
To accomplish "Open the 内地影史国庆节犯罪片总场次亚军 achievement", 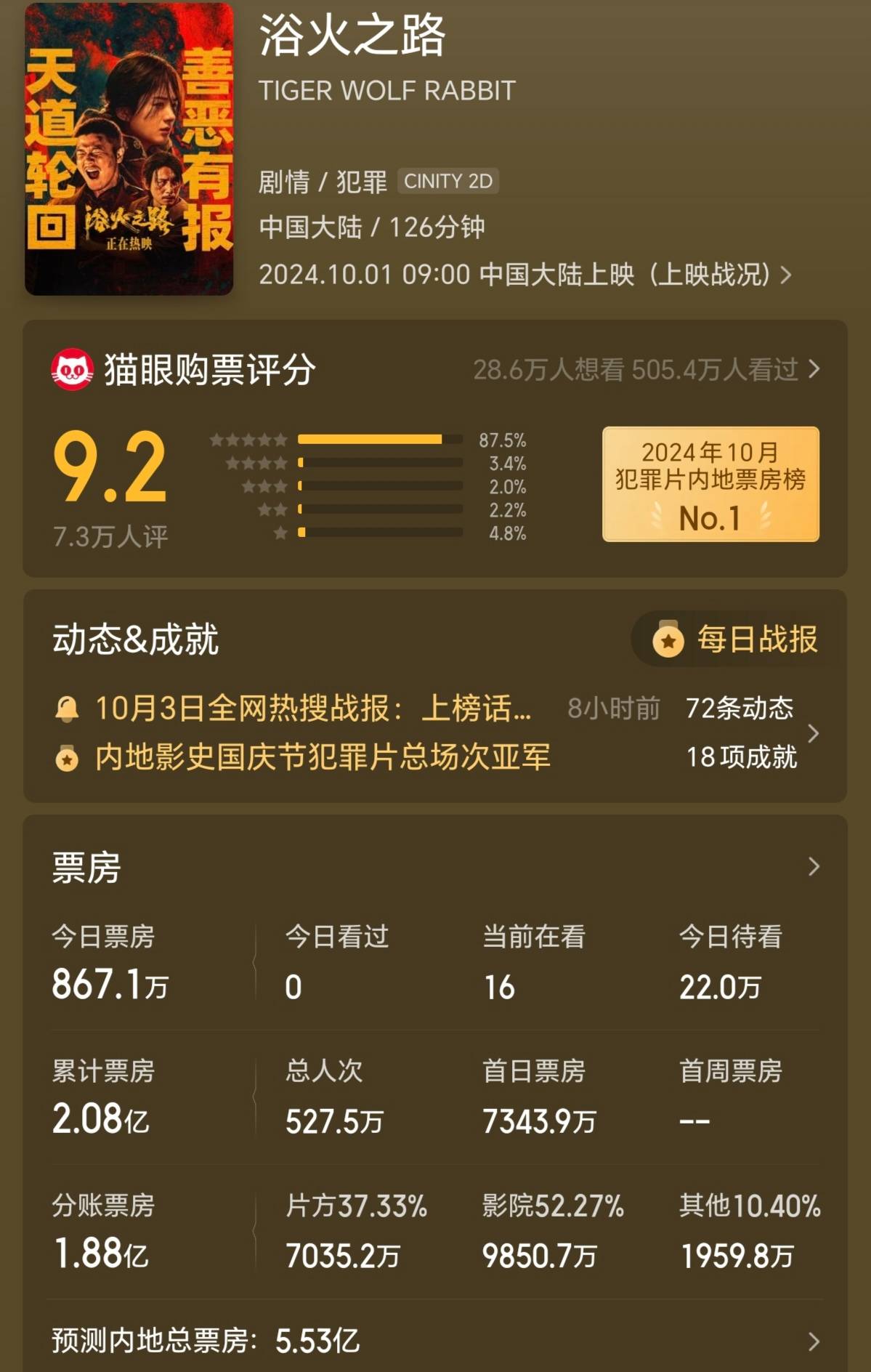I will point(323,757).
